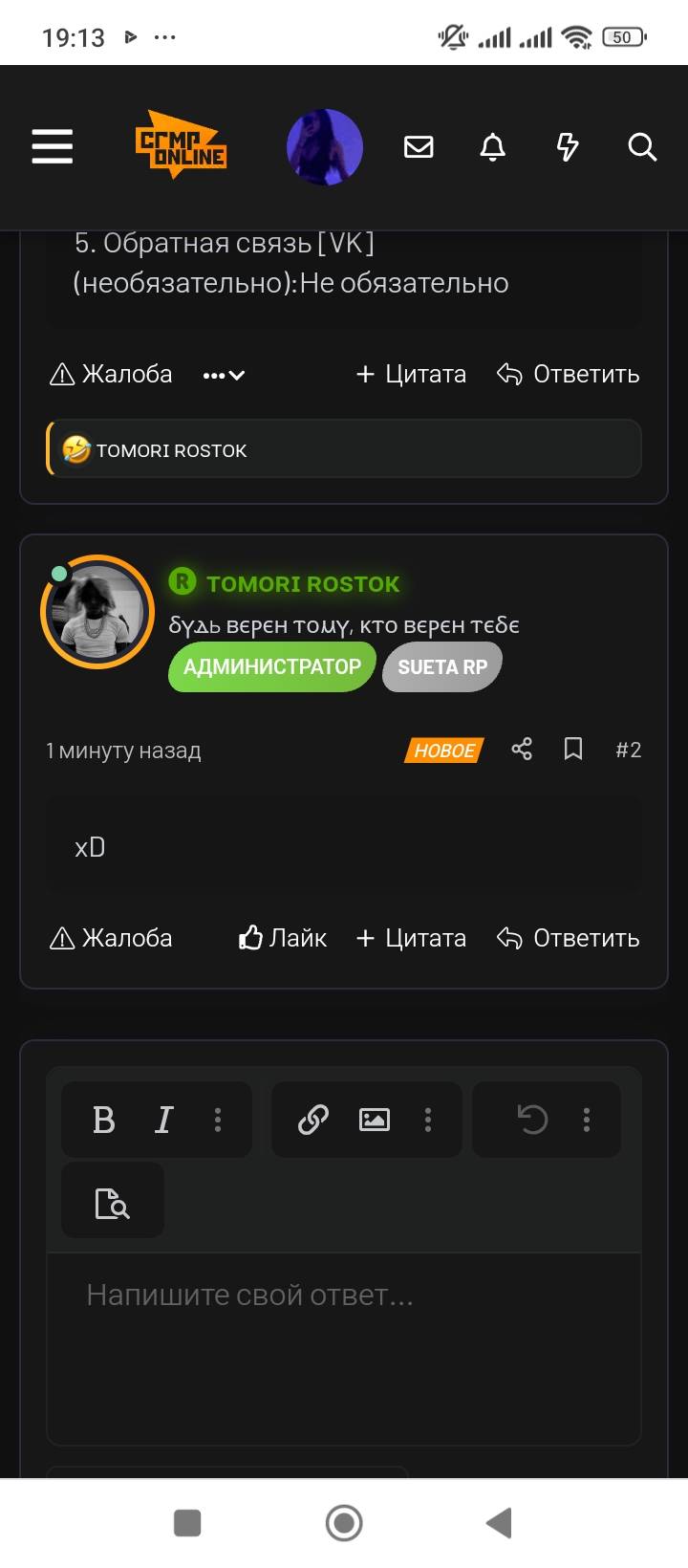The image size is (688, 1568).
Task: Open the forum search
Action: click(642, 146)
